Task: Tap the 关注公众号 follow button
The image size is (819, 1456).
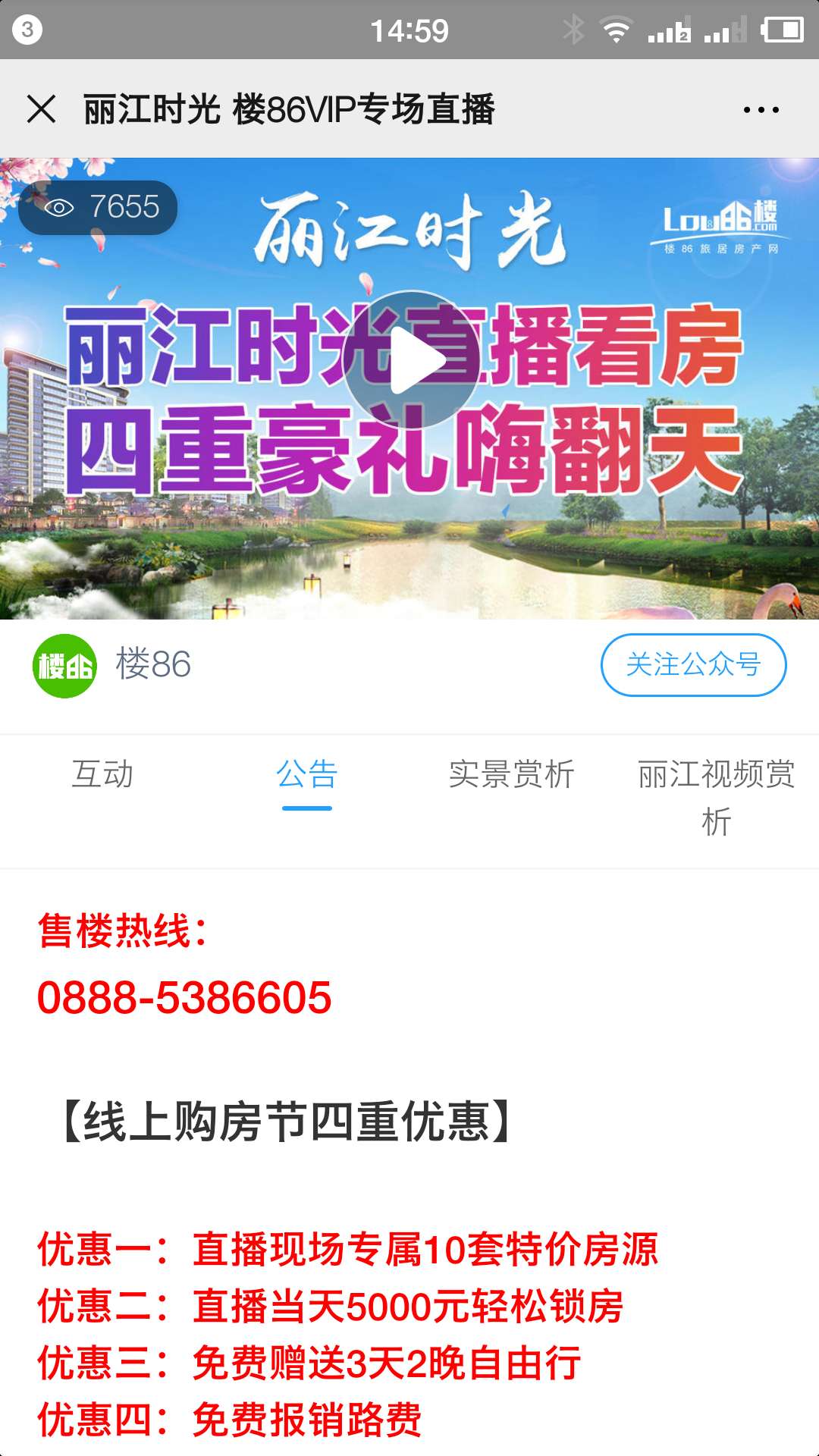Action: tap(693, 665)
